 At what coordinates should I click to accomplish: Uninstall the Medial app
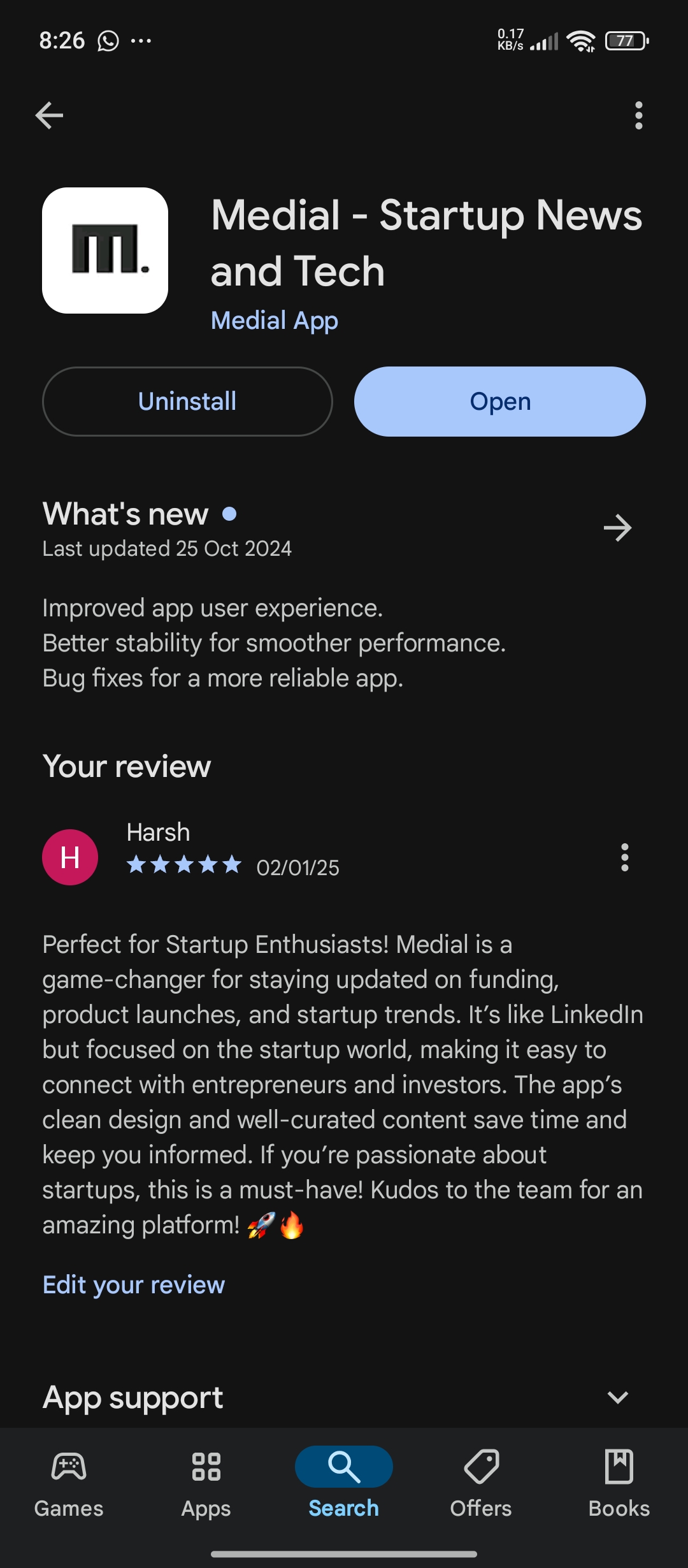pyautogui.click(x=187, y=402)
